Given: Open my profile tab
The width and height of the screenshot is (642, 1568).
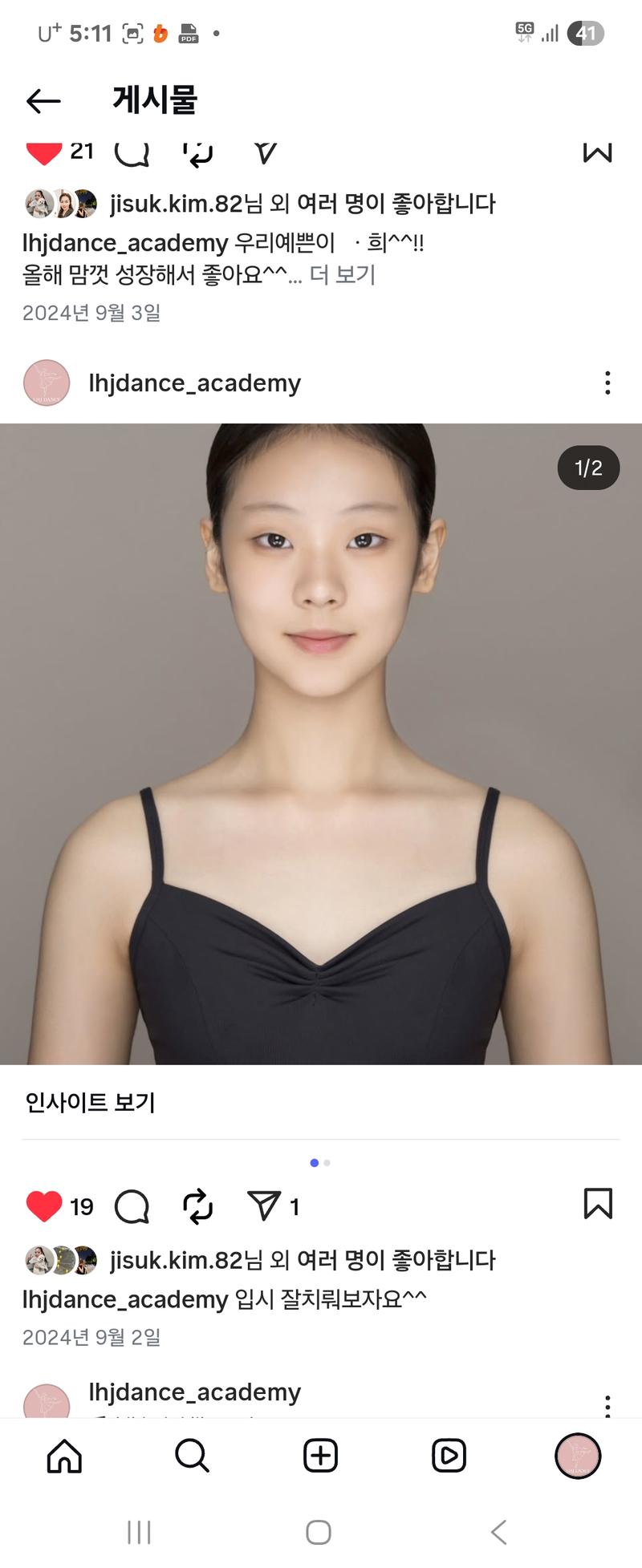Looking at the screenshot, I should 578,1456.
